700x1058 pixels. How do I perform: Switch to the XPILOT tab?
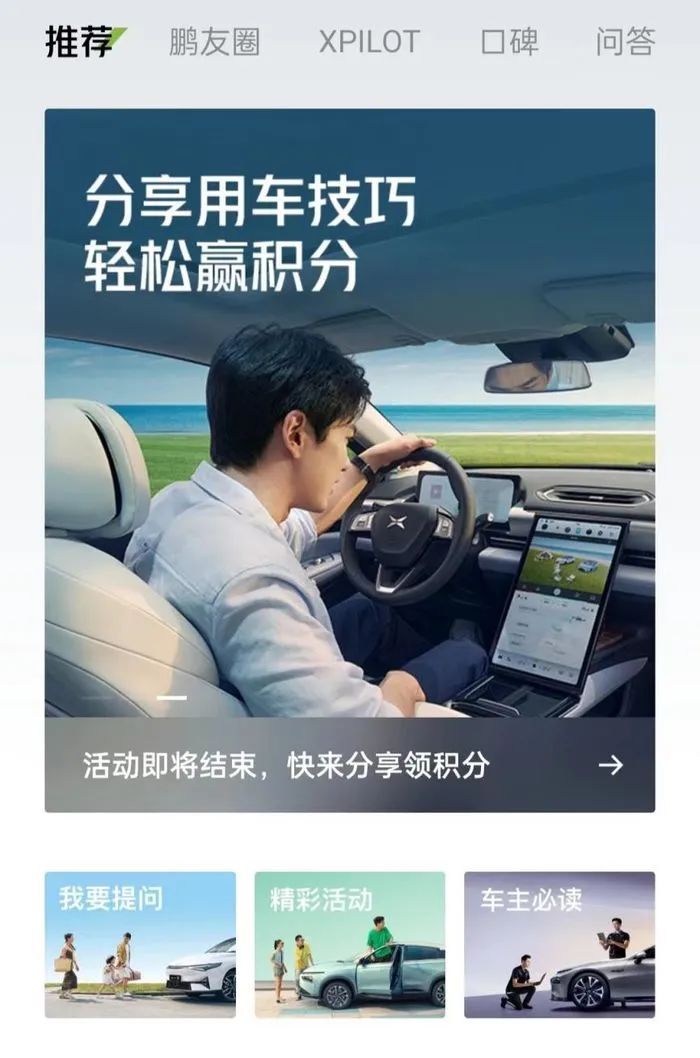pos(369,42)
